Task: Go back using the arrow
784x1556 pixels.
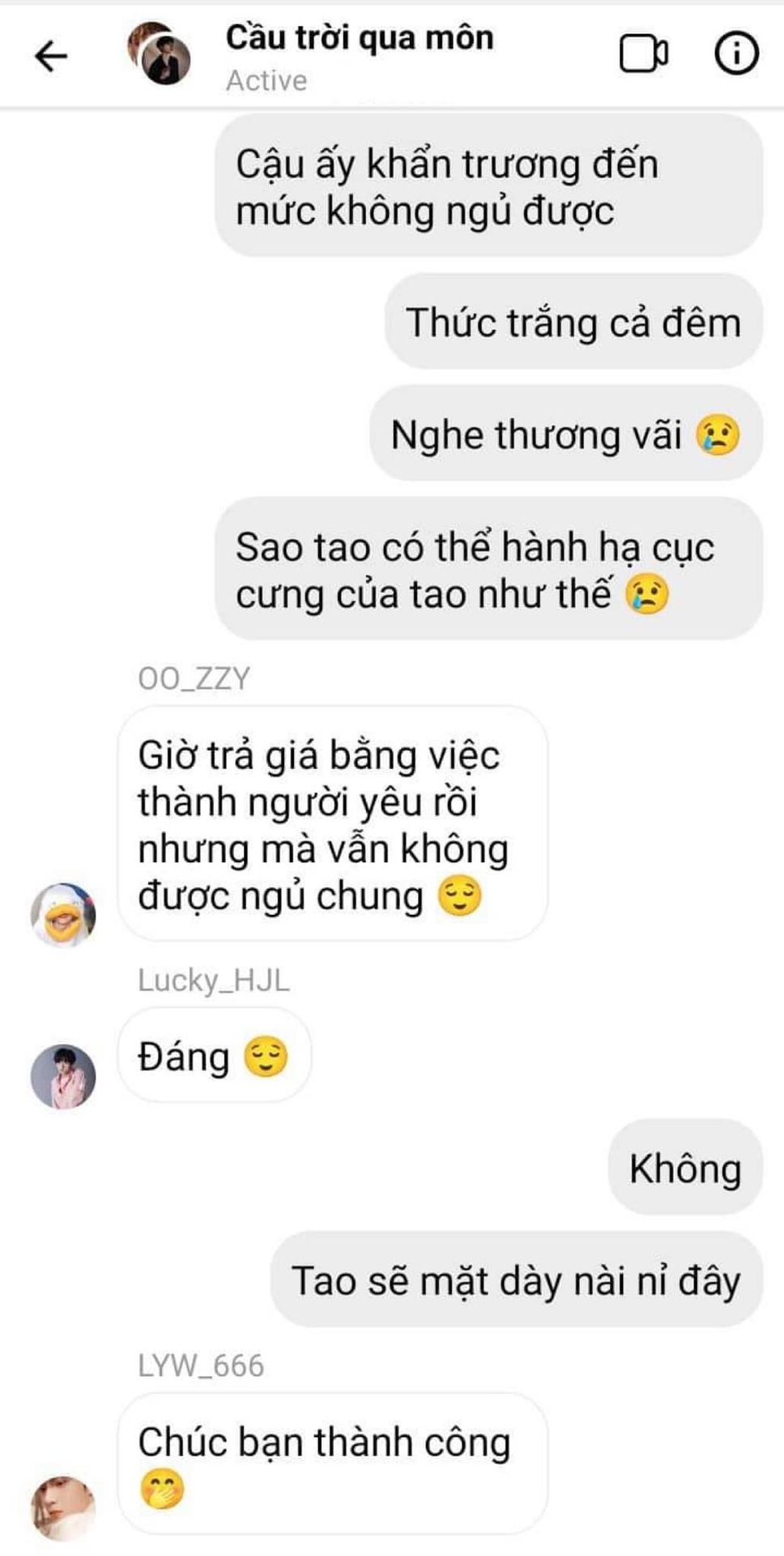Action: (50, 55)
